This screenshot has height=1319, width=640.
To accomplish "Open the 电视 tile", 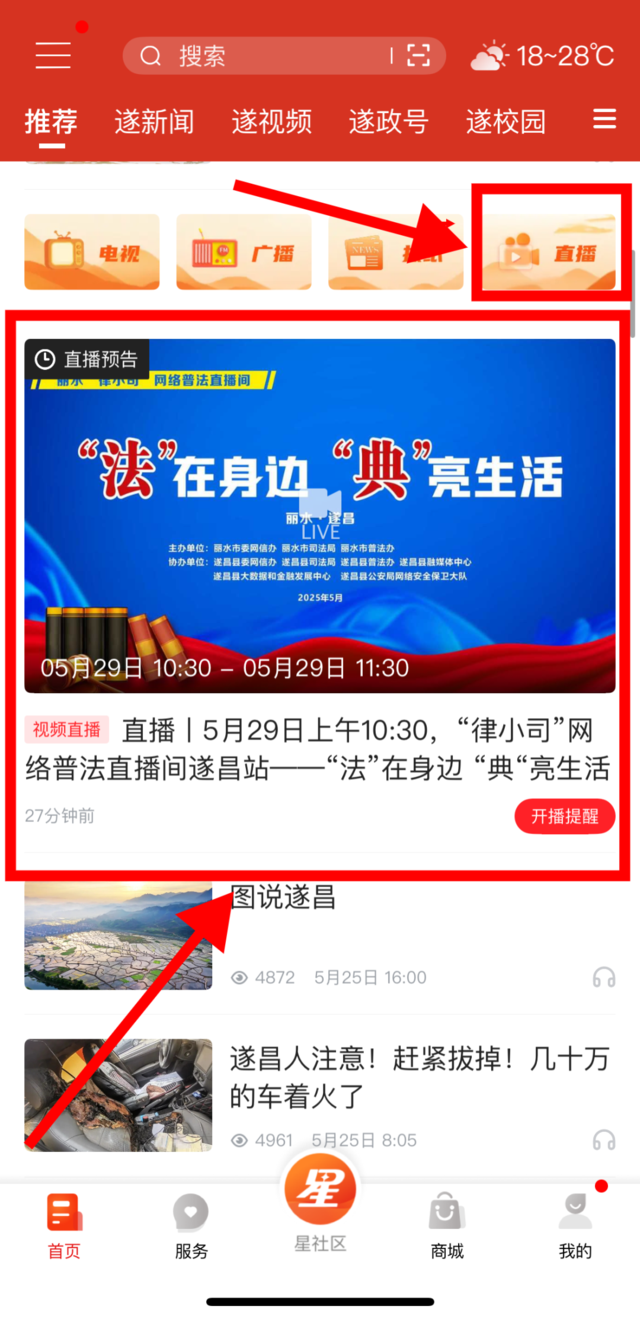I will pos(92,252).
